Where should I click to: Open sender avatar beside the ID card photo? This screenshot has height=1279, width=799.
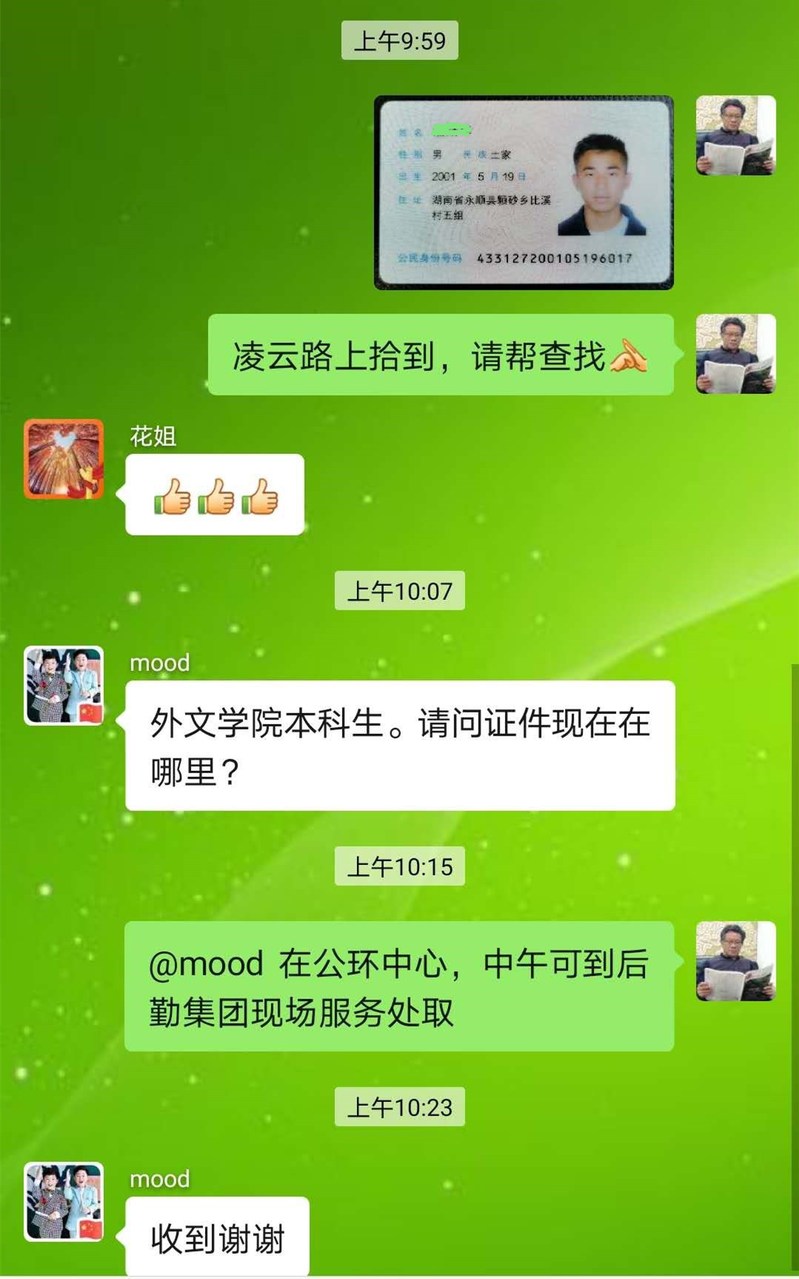pyautogui.click(x=735, y=136)
